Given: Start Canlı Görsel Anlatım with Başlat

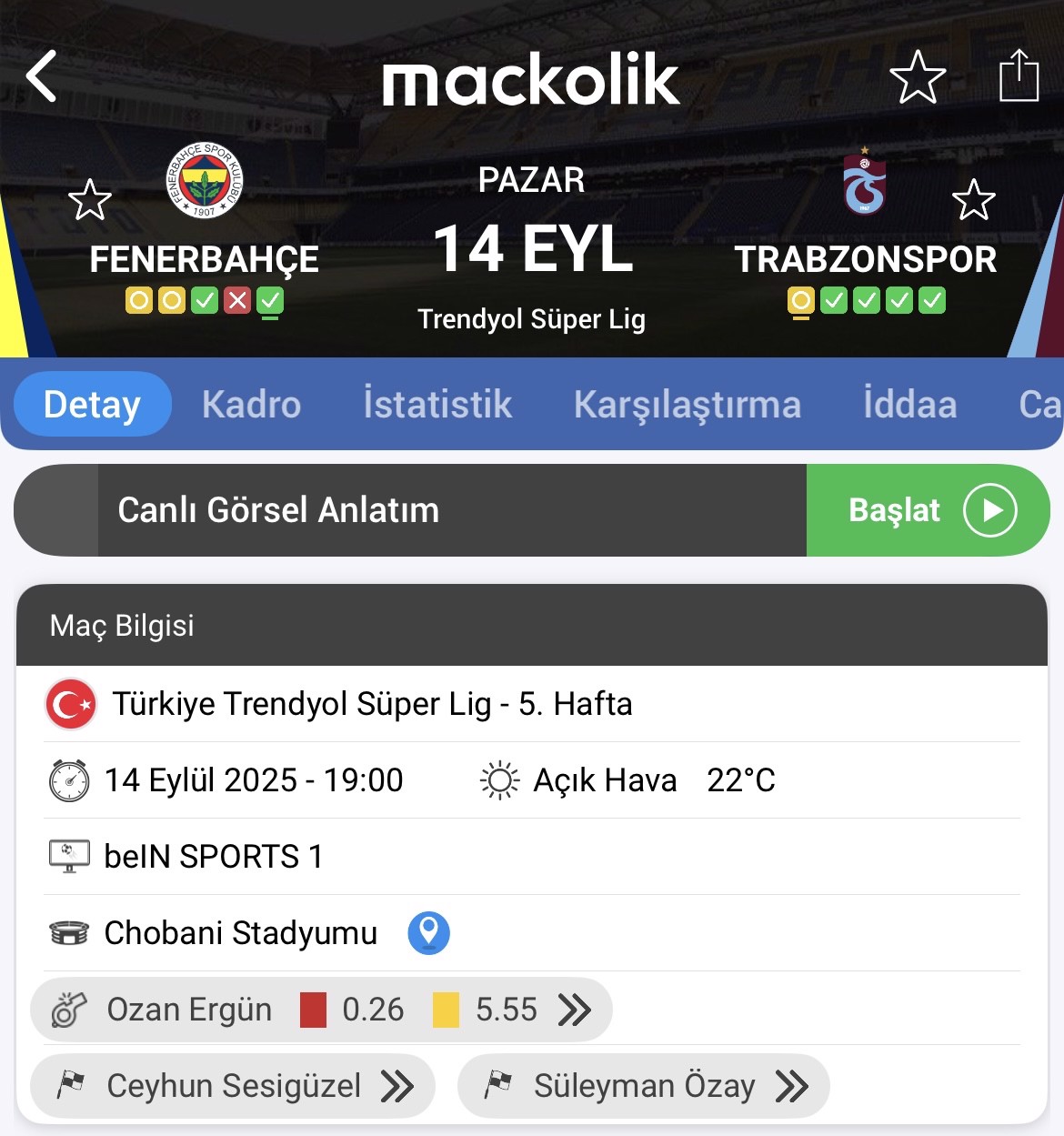Looking at the screenshot, I should point(928,510).
